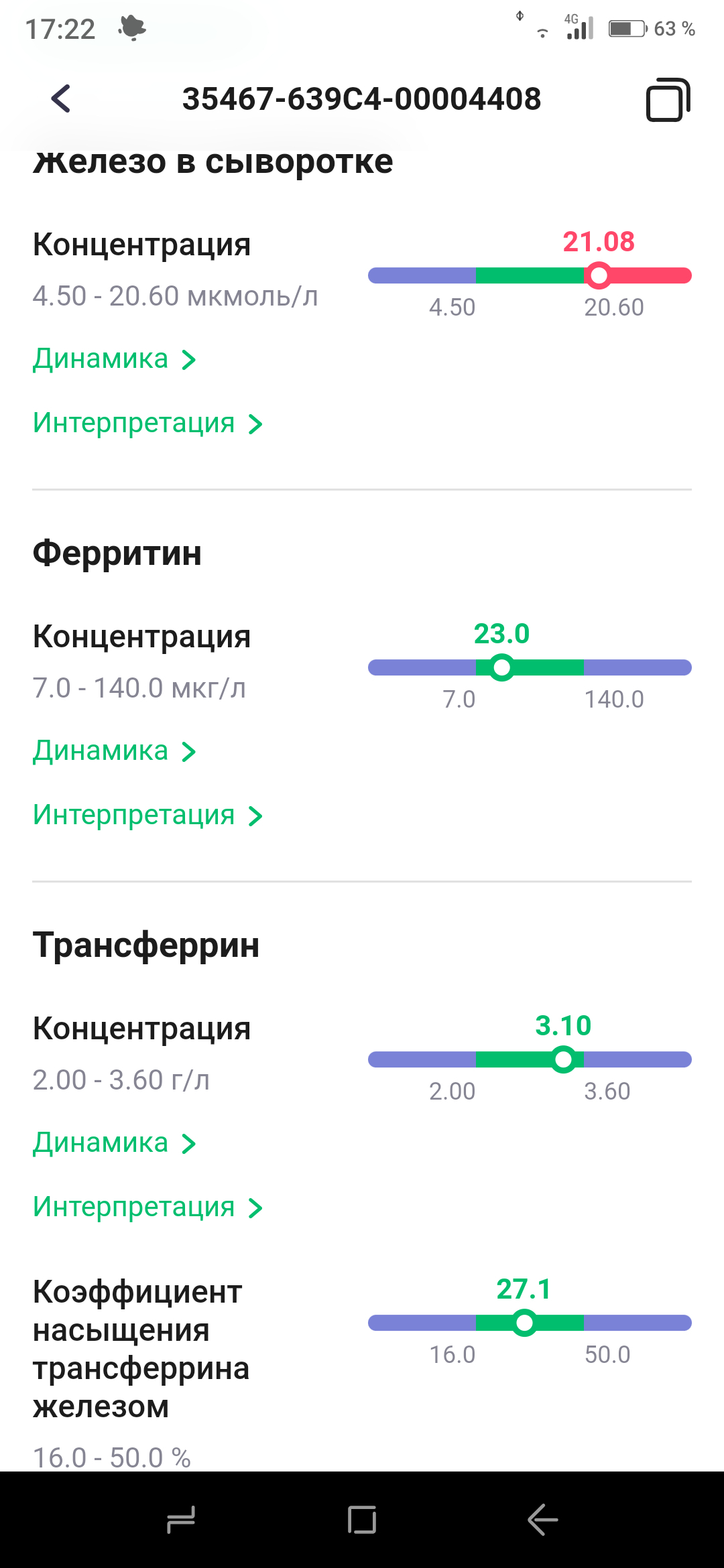
Task: Open recent apps from the navigation bar
Action: tap(181, 1519)
